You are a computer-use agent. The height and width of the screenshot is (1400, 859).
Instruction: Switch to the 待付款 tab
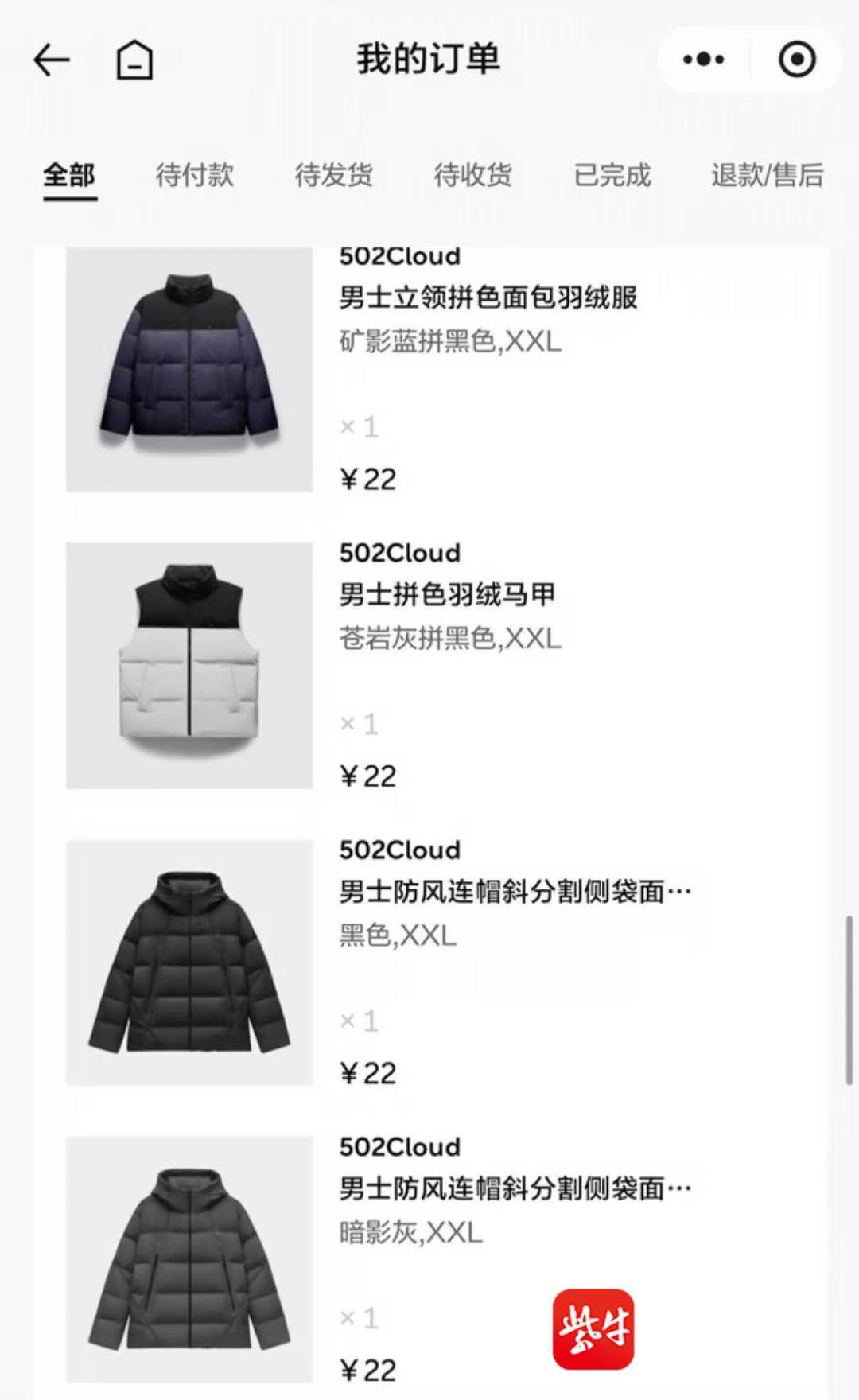[x=195, y=175]
